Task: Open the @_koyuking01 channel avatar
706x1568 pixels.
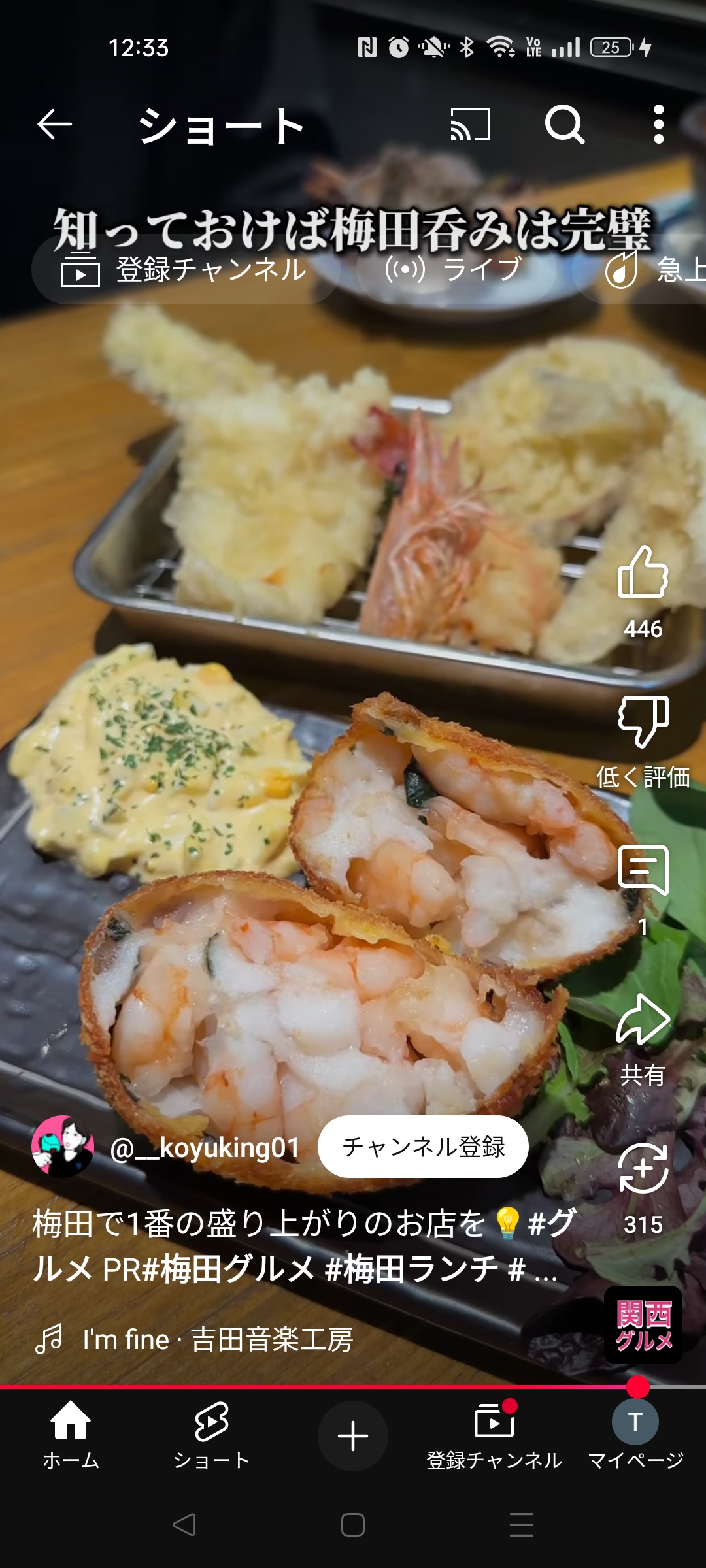Action: pos(63,1147)
